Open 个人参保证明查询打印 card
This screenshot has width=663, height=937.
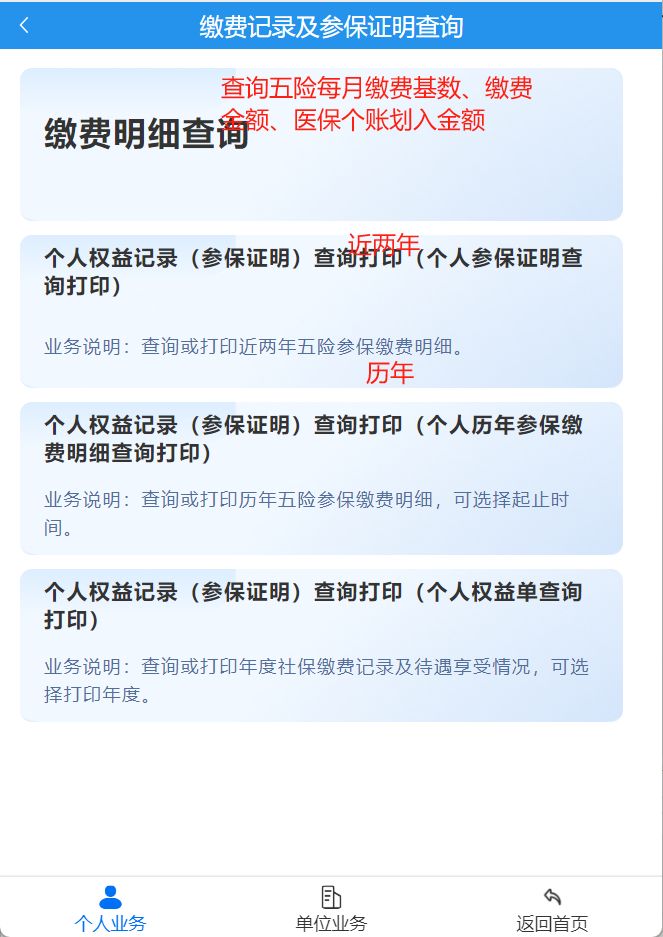pos(321,311)
